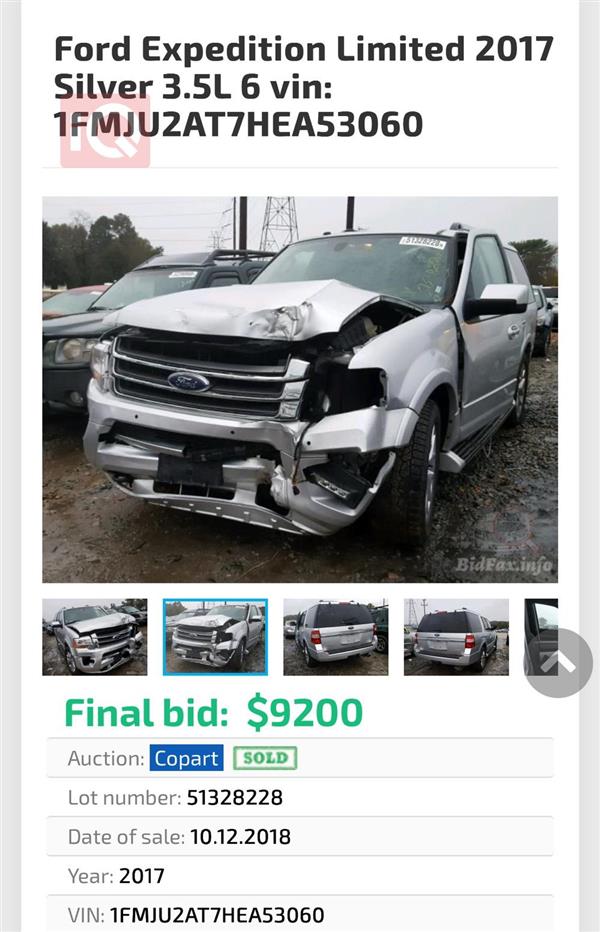
Task: Select the highlighted second front-view thumbnail
Action: [x=215, y=637]
